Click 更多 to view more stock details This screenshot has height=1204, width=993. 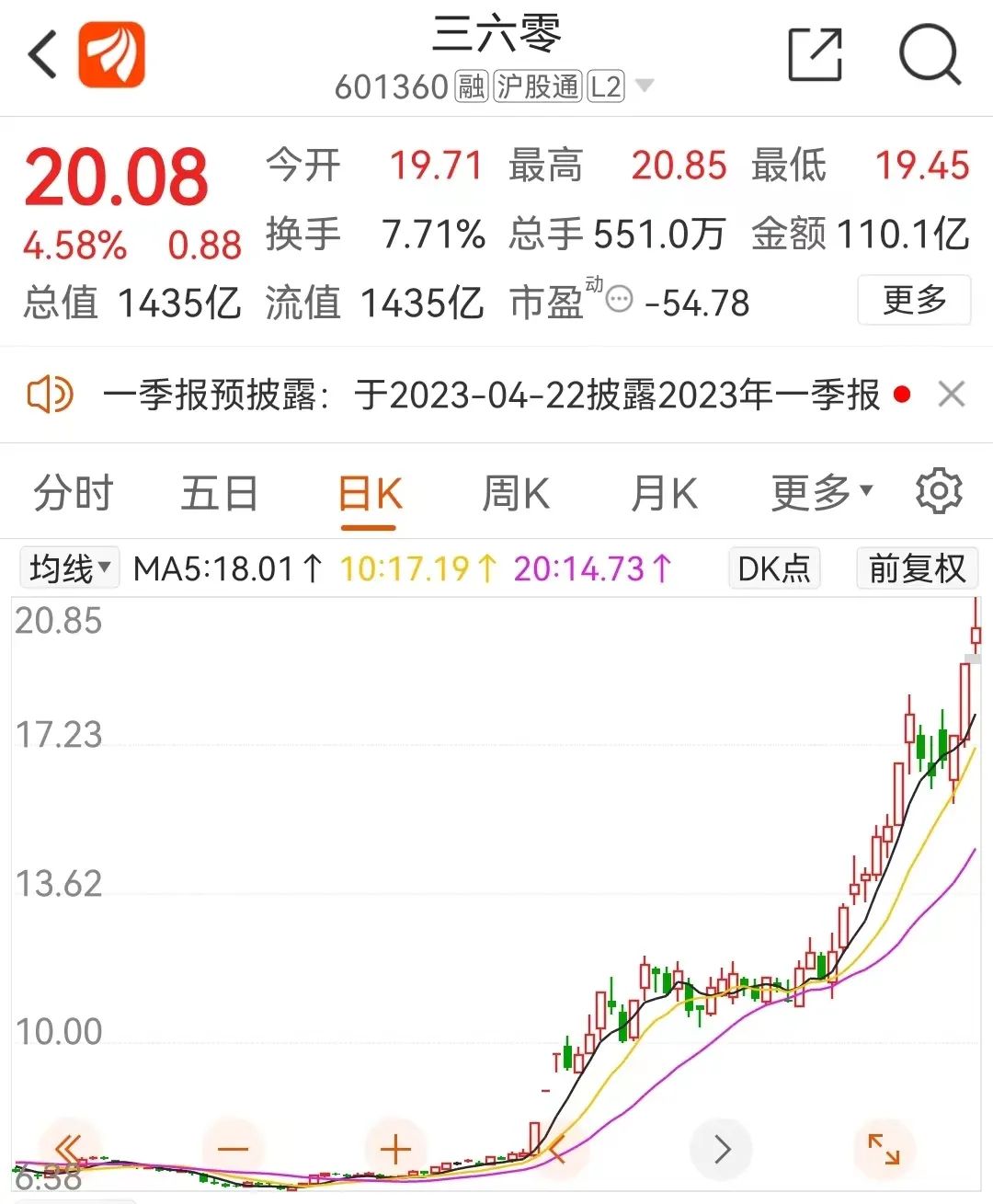point(914,301)
